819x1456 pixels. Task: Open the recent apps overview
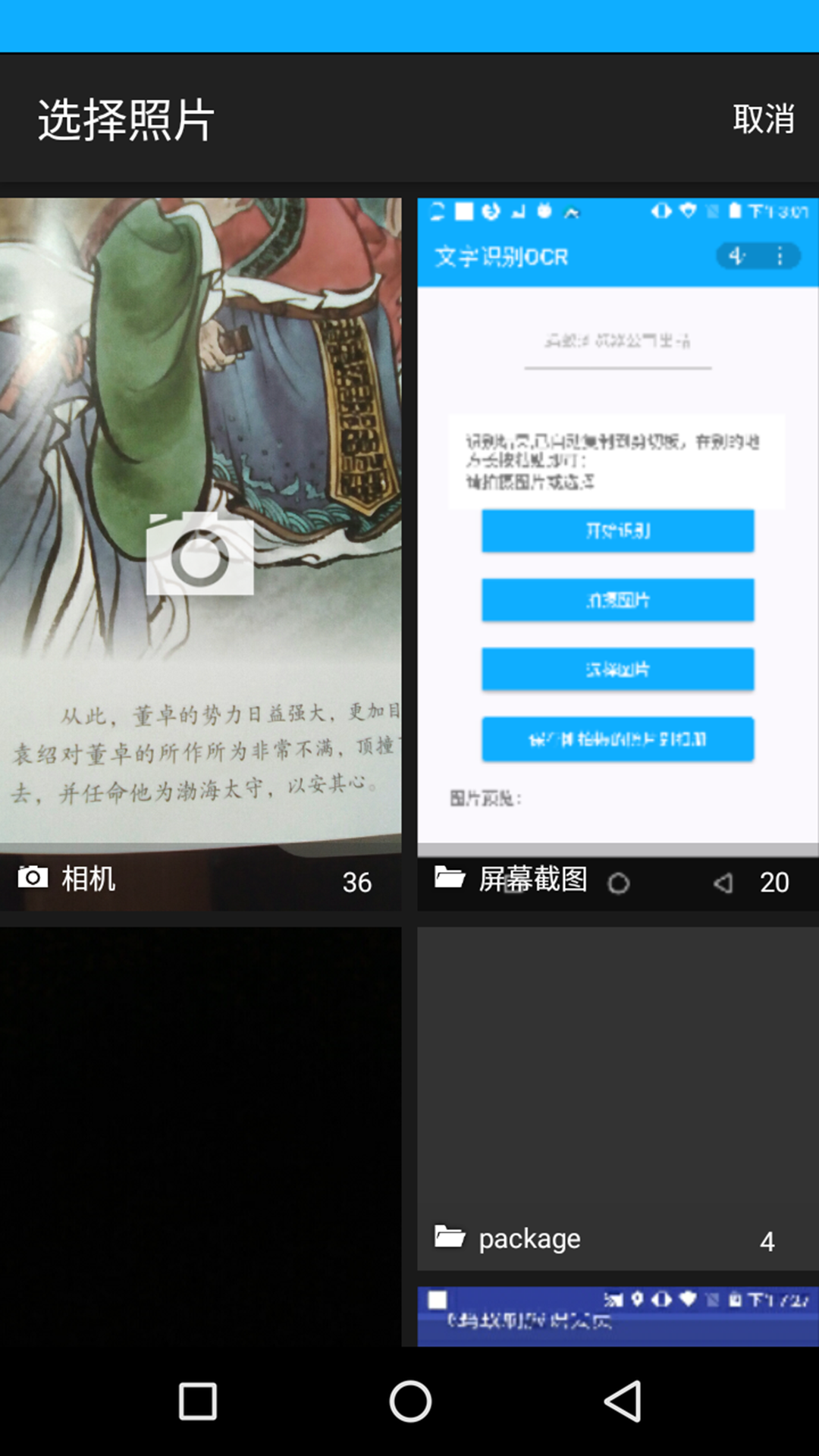coord(198,1401)
